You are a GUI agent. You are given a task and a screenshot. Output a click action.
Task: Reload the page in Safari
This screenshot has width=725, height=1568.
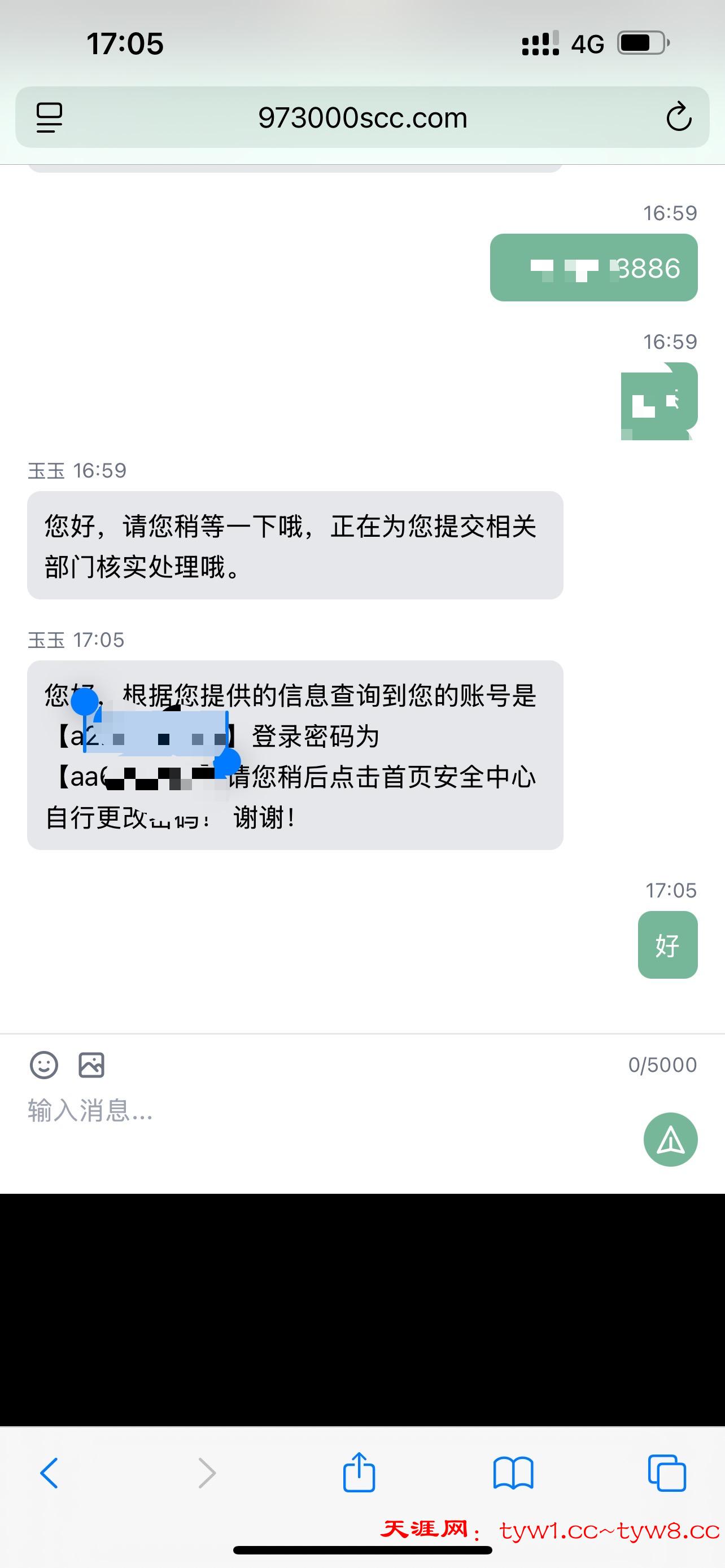[678, 117]
